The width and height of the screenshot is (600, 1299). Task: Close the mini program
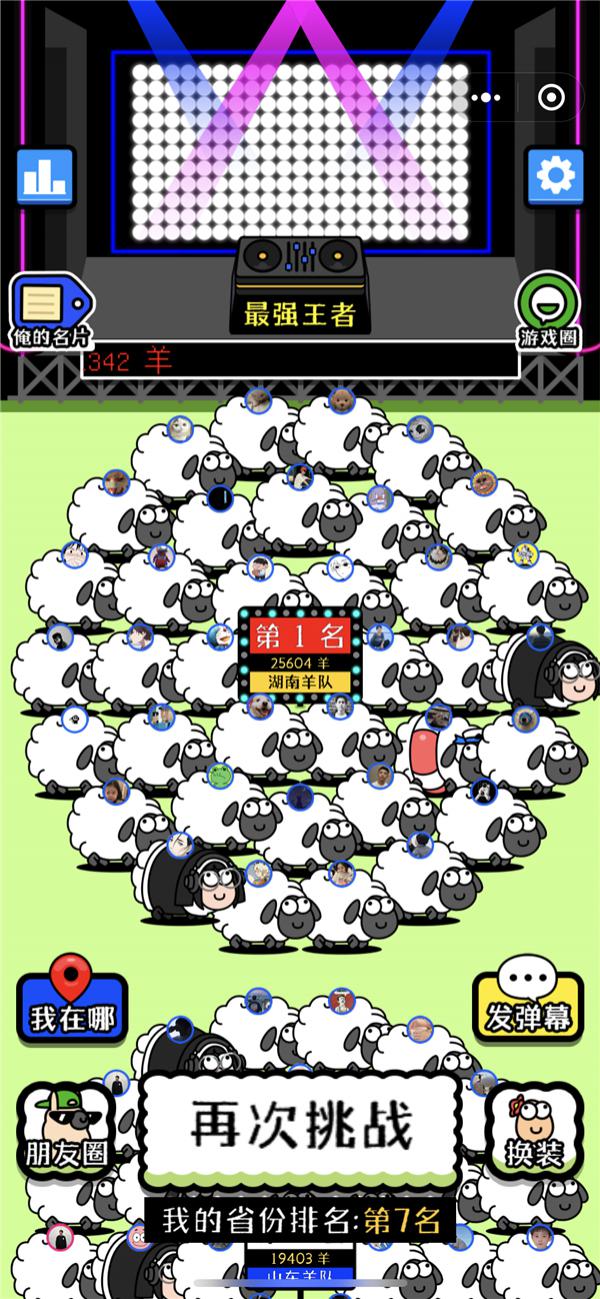click(550, 97)
